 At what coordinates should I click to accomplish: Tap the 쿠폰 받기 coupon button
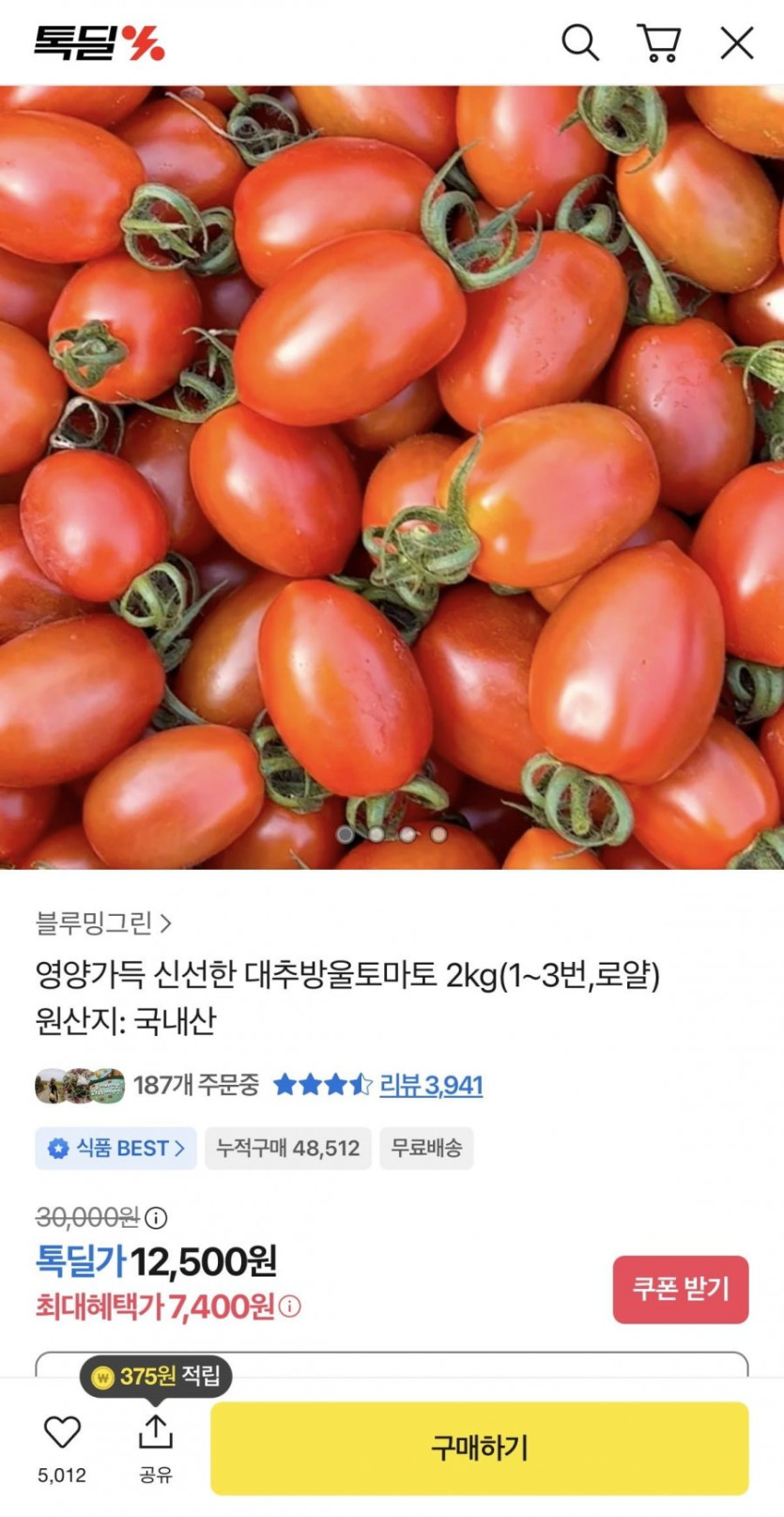coord(680,1290)
